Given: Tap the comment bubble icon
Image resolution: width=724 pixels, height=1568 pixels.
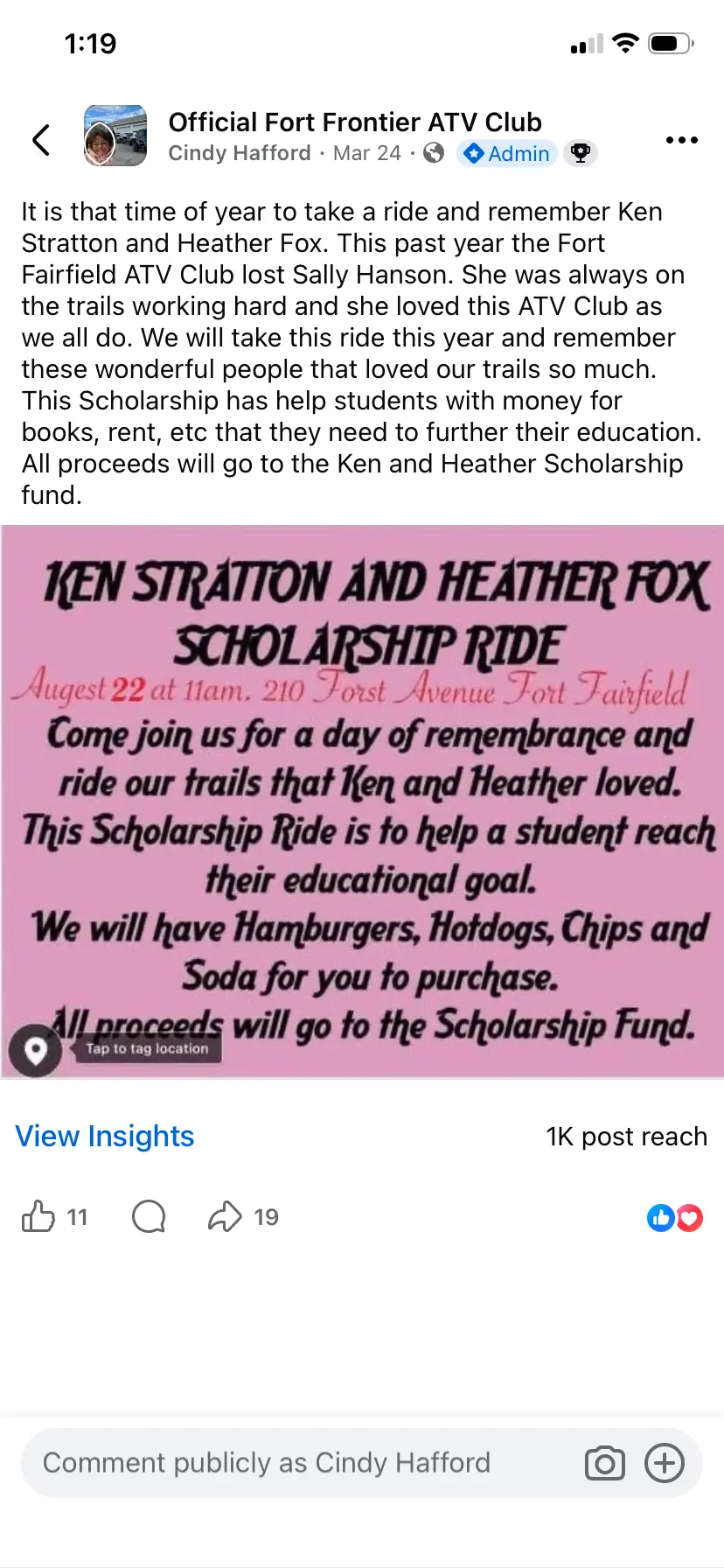Looking at the screenshot, I should tap(149, 1216).
